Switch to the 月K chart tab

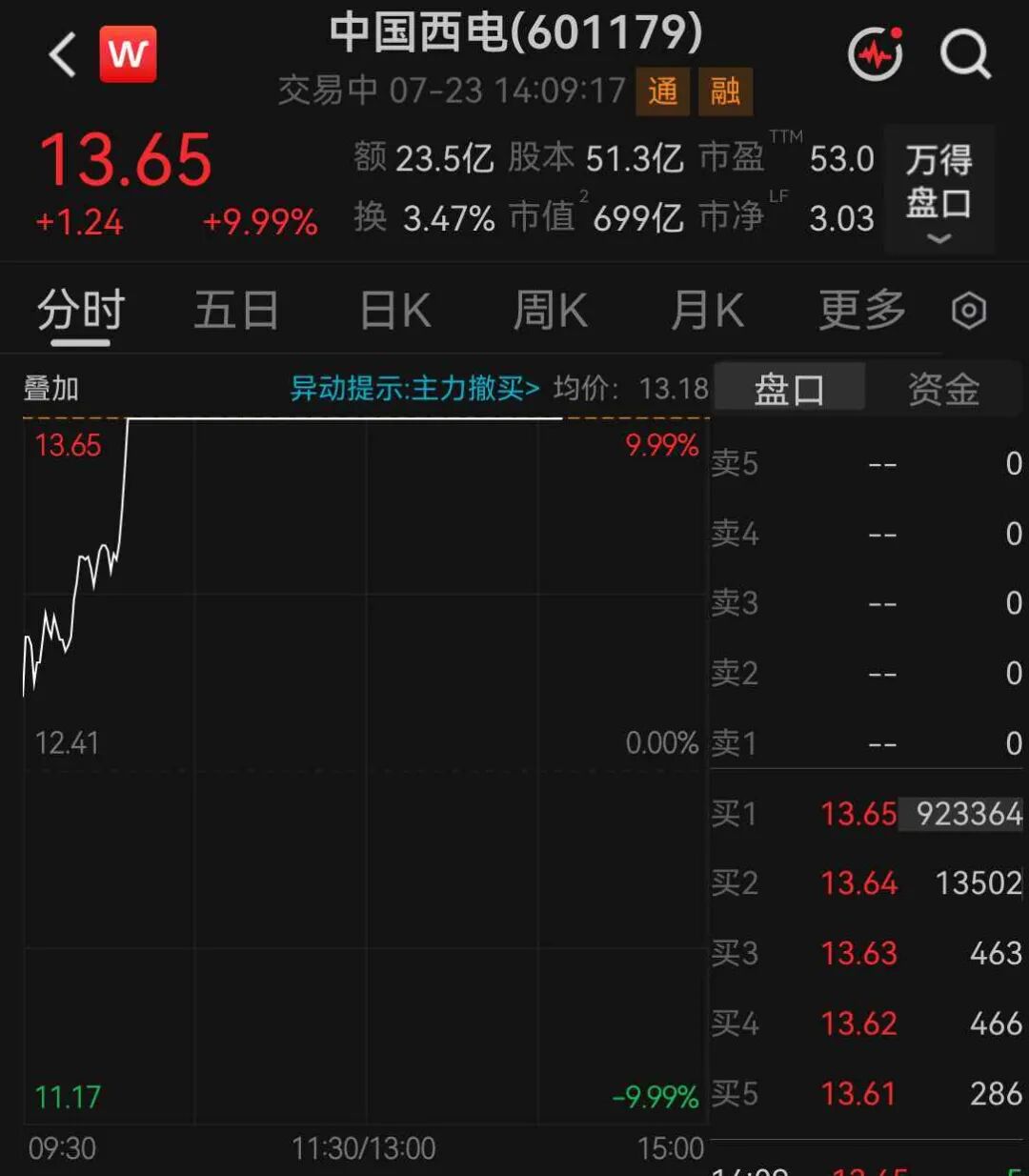click(x=707, y=311)
